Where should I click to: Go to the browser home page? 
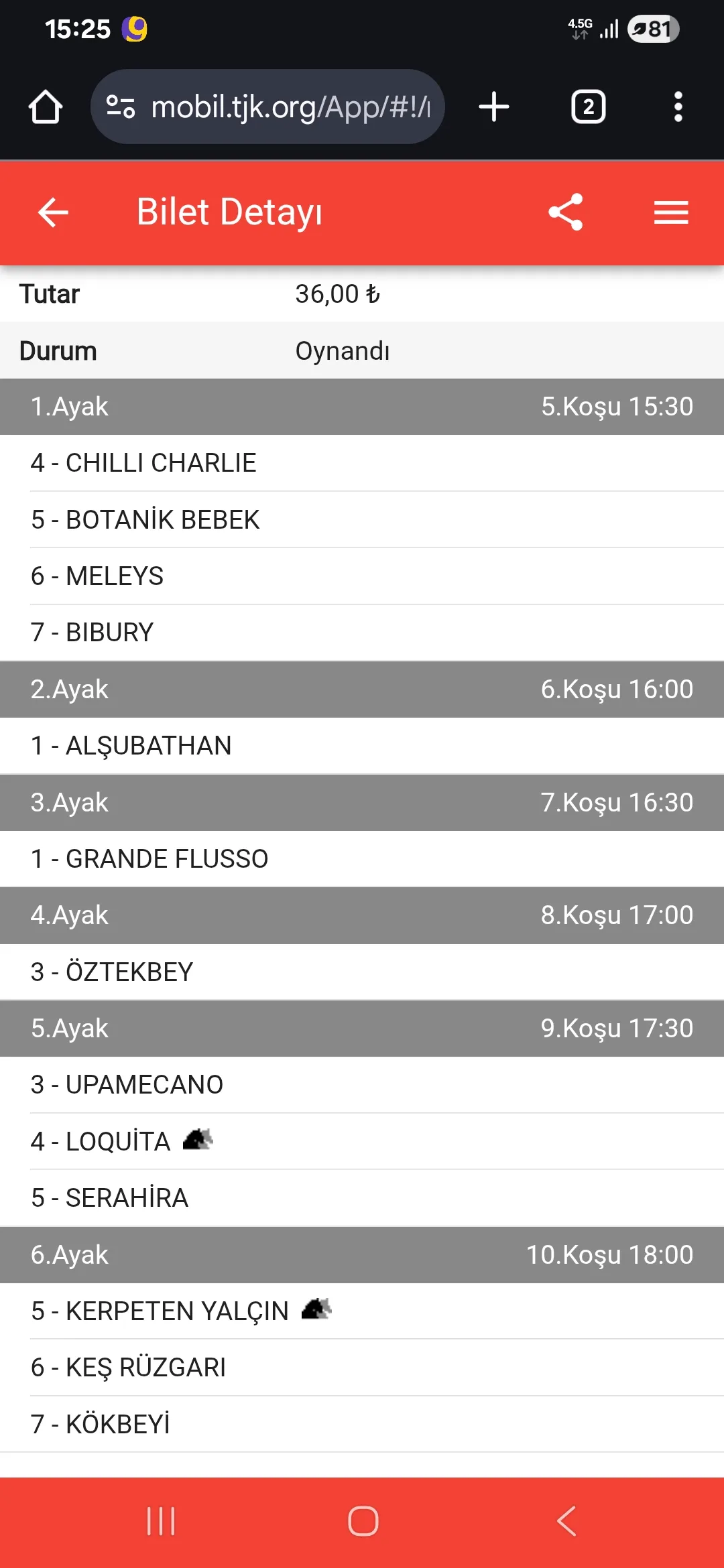pos(46,107)
